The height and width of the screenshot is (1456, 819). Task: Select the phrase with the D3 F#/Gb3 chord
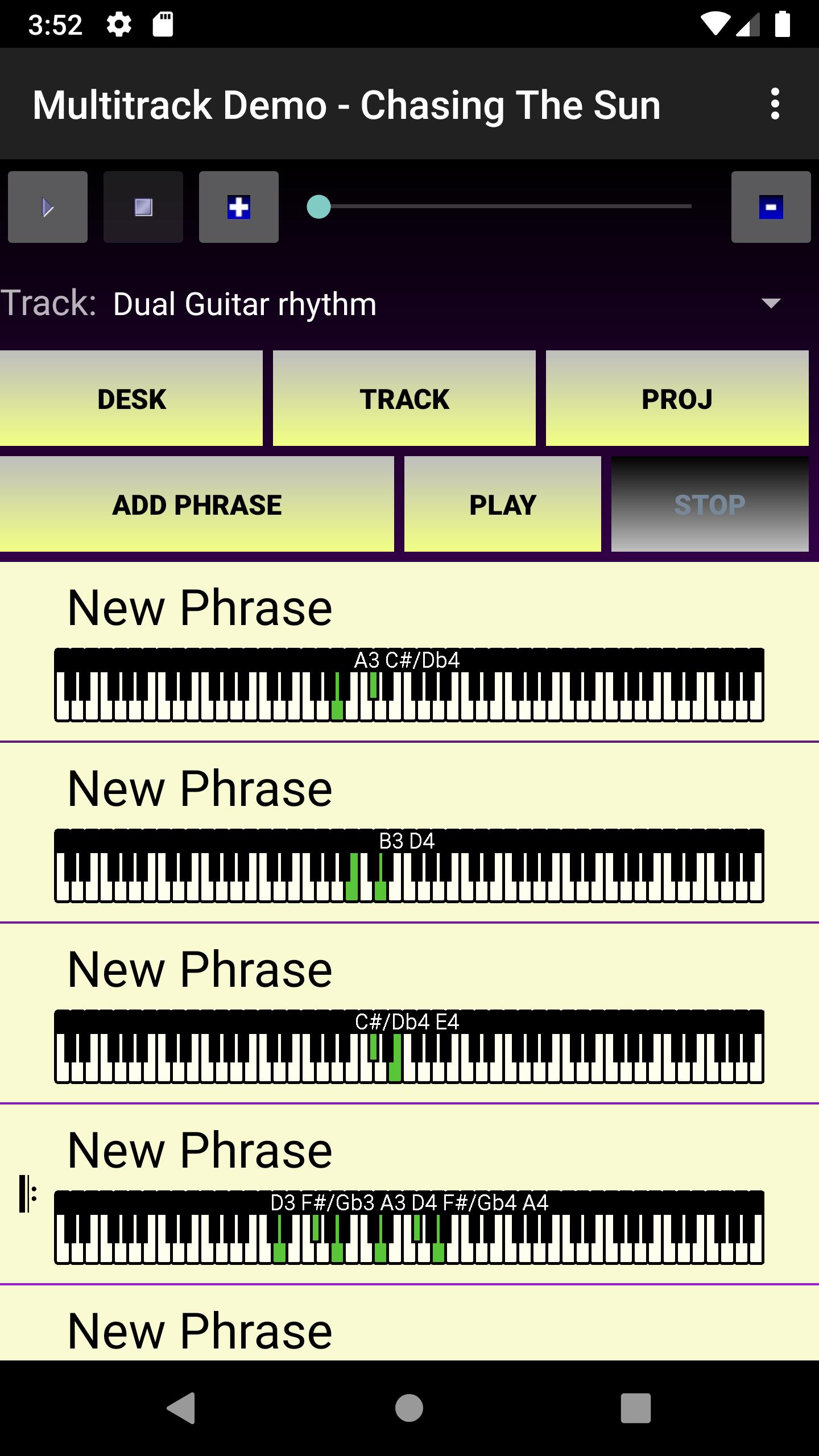409,1194
